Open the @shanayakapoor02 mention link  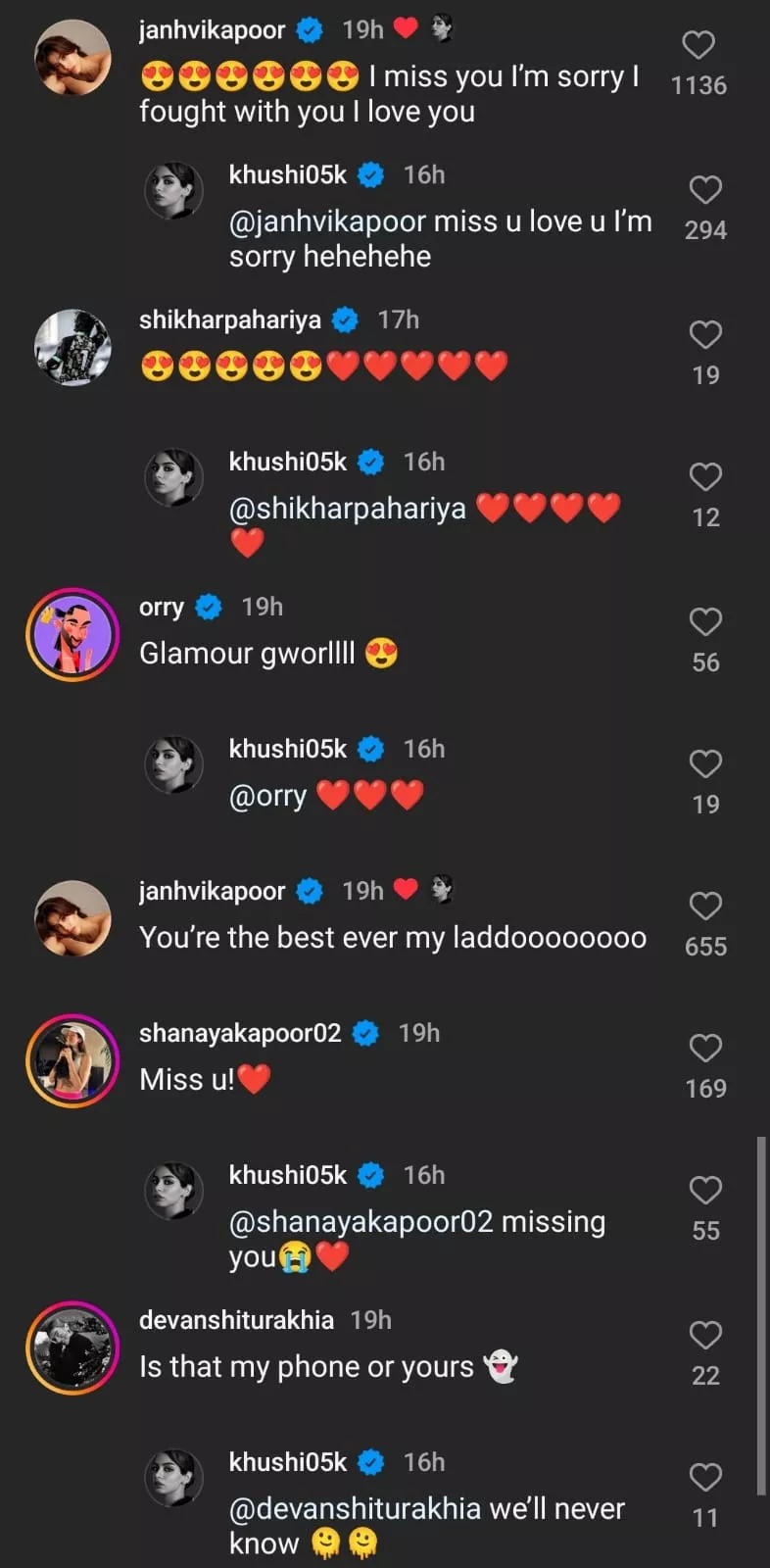pos(361,1222)
